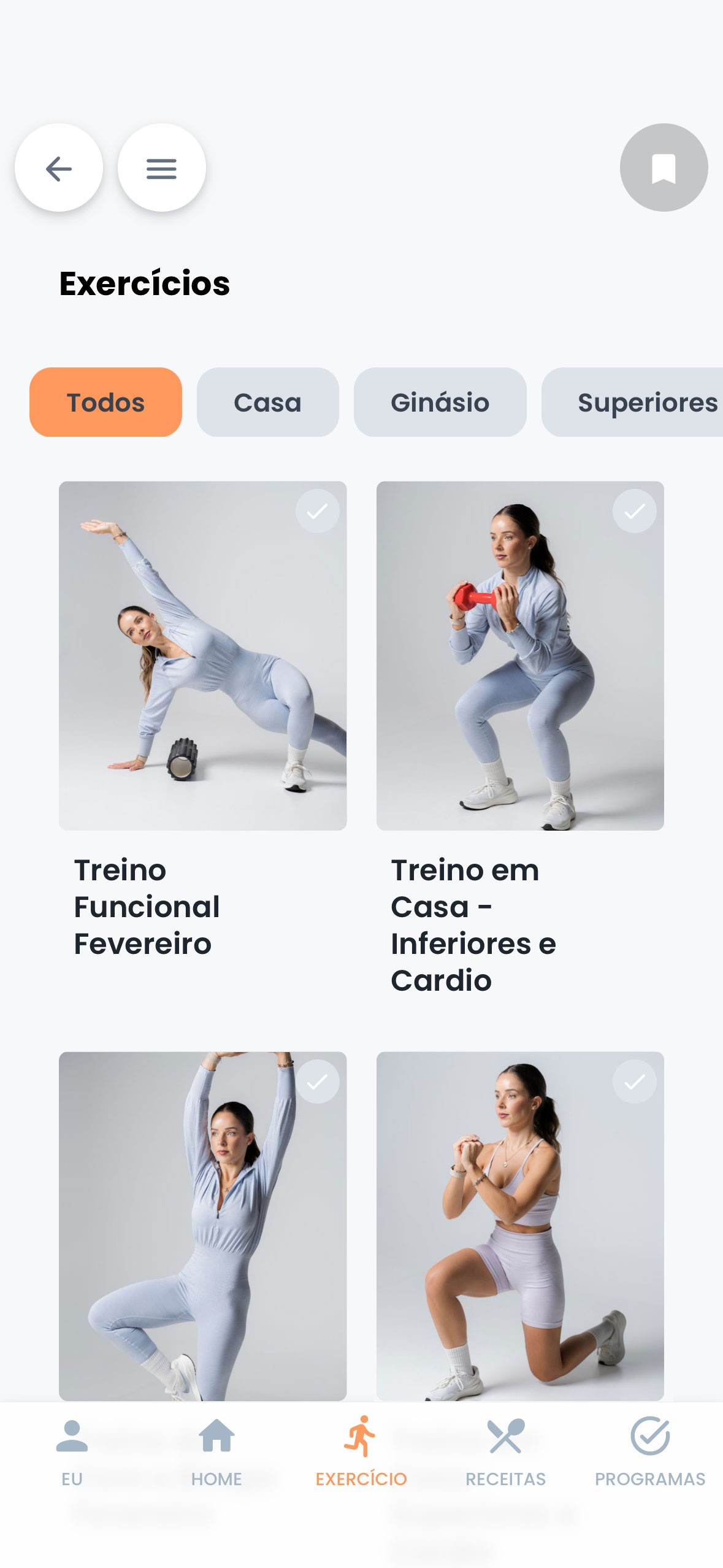Select the Todos filter chip
This screenshot has height=1568, width=723.
[x=105, y=402]
